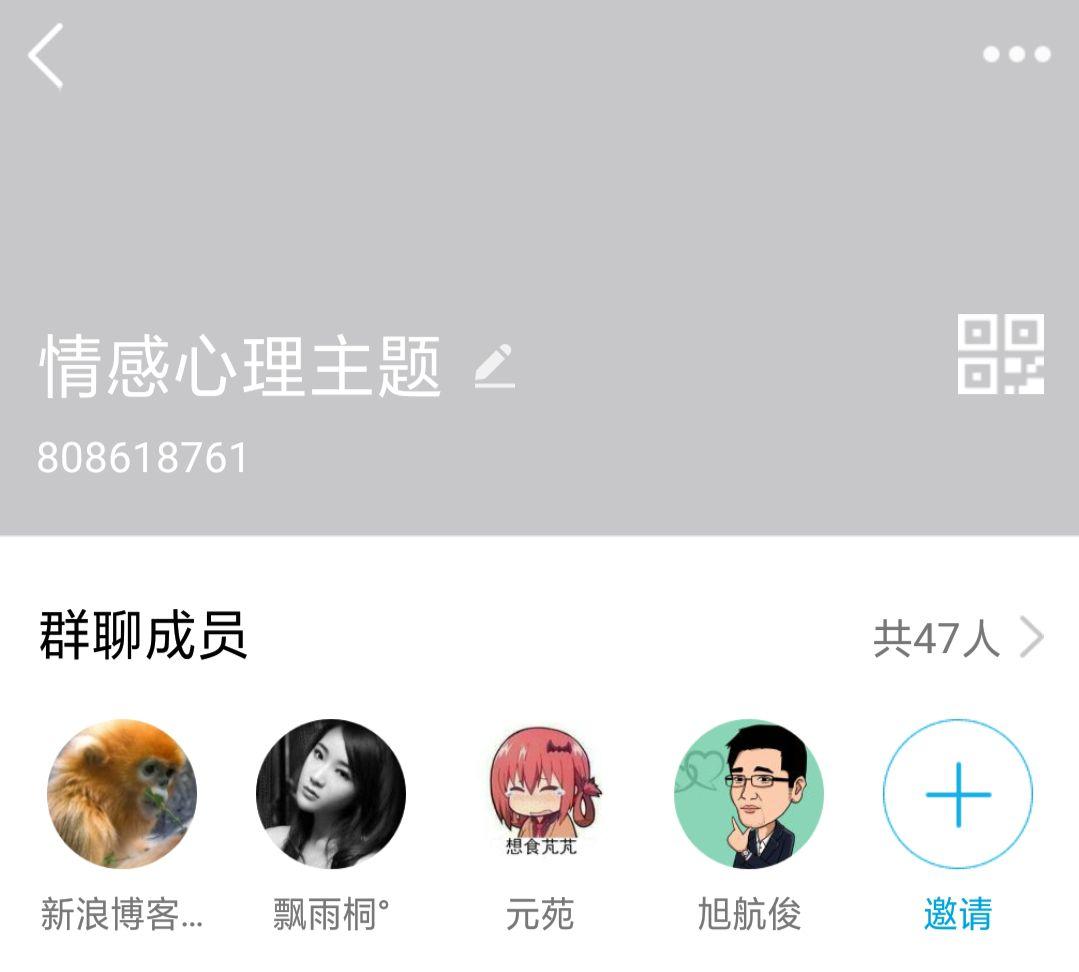The height and width of the screenshot is (972, 1079).
Task: Edit the group name 情感心理主题
Action: [x=494, y=366]
